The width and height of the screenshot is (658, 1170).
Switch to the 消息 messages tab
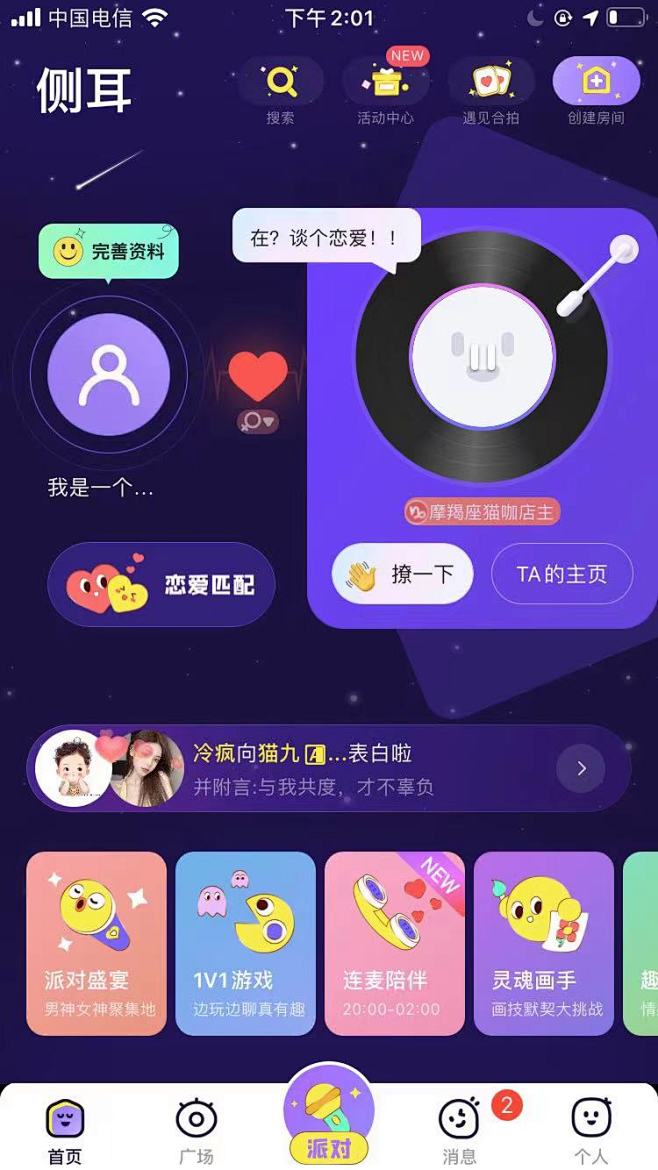pyautogui.click(x=460, y=1130)
